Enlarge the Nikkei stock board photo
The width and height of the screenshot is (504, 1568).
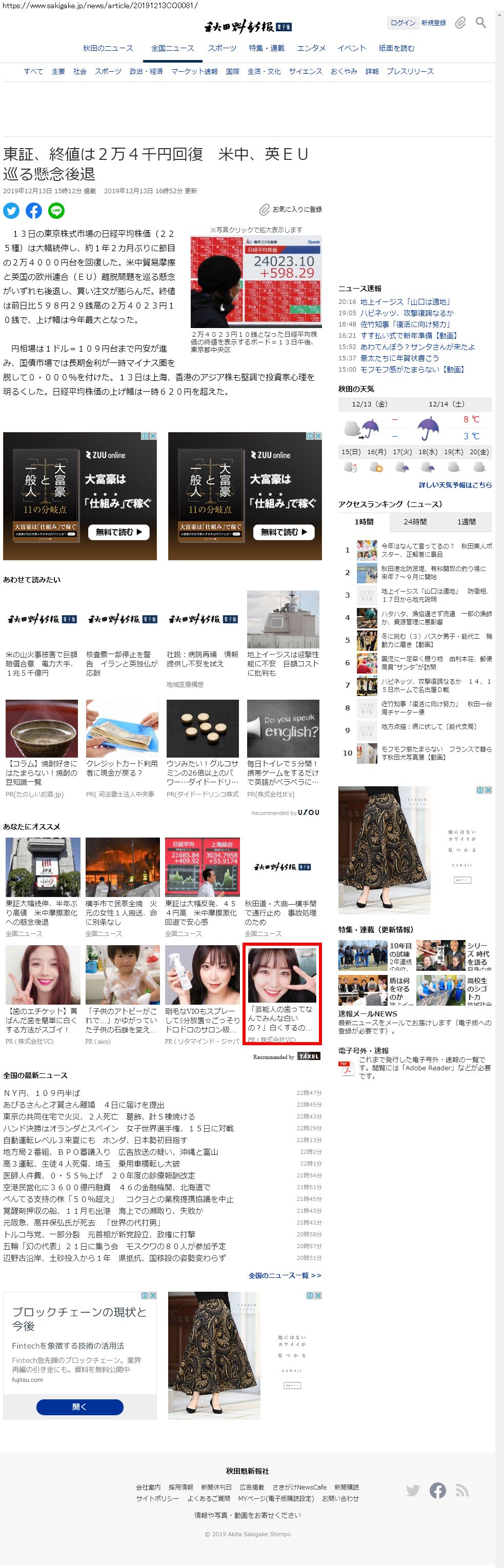click(x=256, y=281)
